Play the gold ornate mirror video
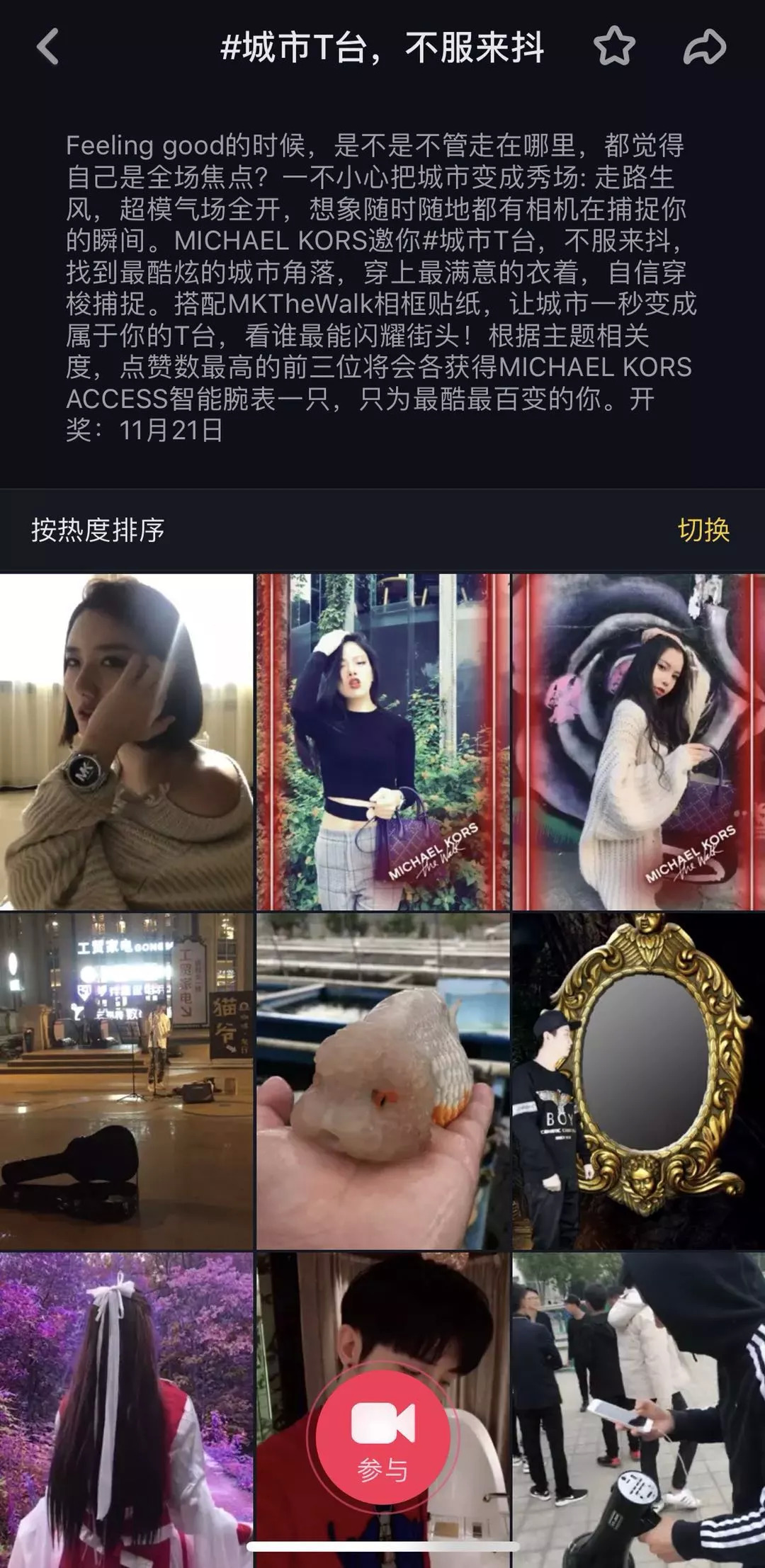Image resolution: width=765 pixels, height=1568 pixels. [638, 1081]
